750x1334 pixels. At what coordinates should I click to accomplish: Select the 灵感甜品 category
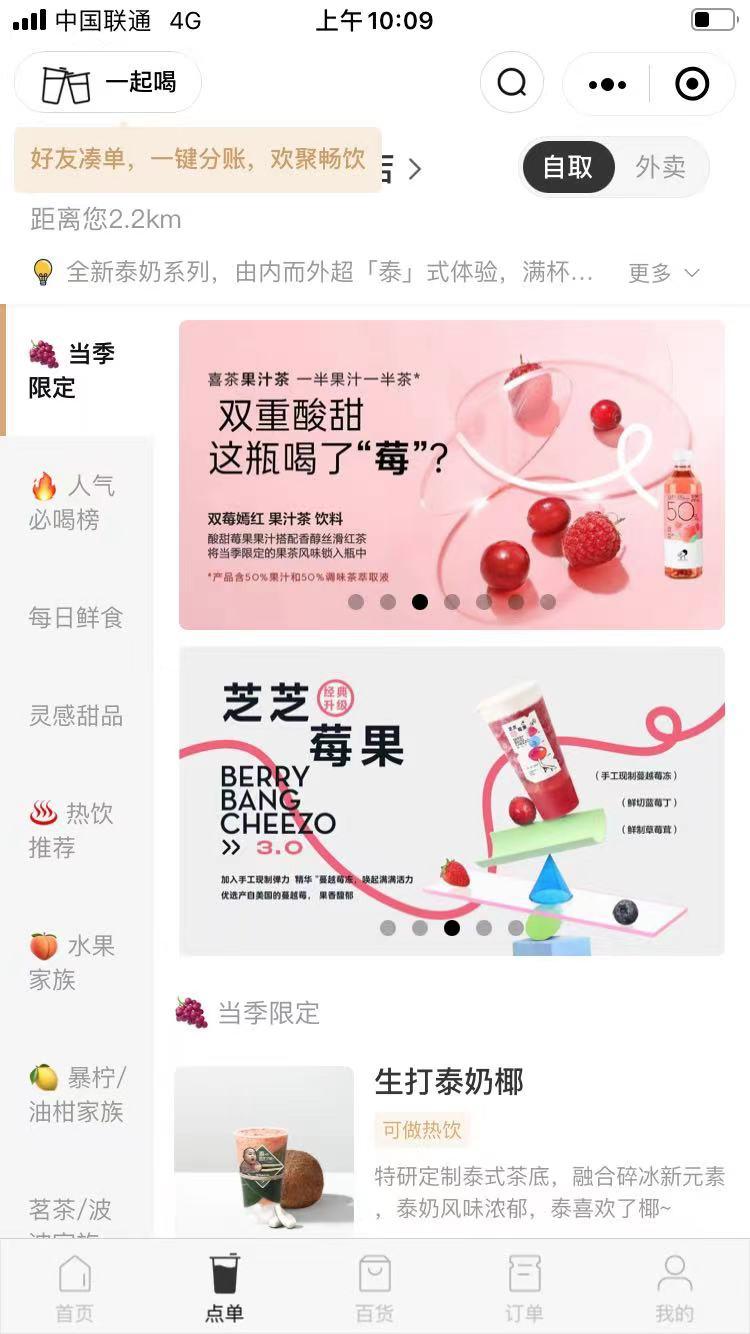point(76,716)
